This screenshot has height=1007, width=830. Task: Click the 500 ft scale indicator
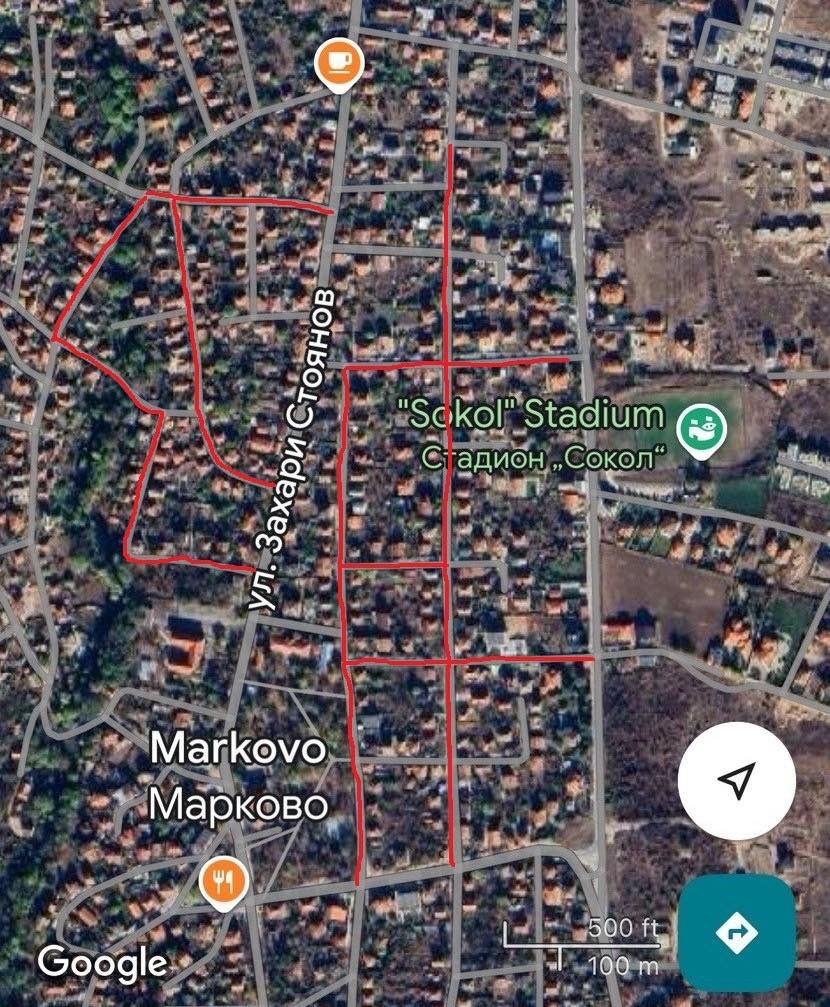point(623,929)
